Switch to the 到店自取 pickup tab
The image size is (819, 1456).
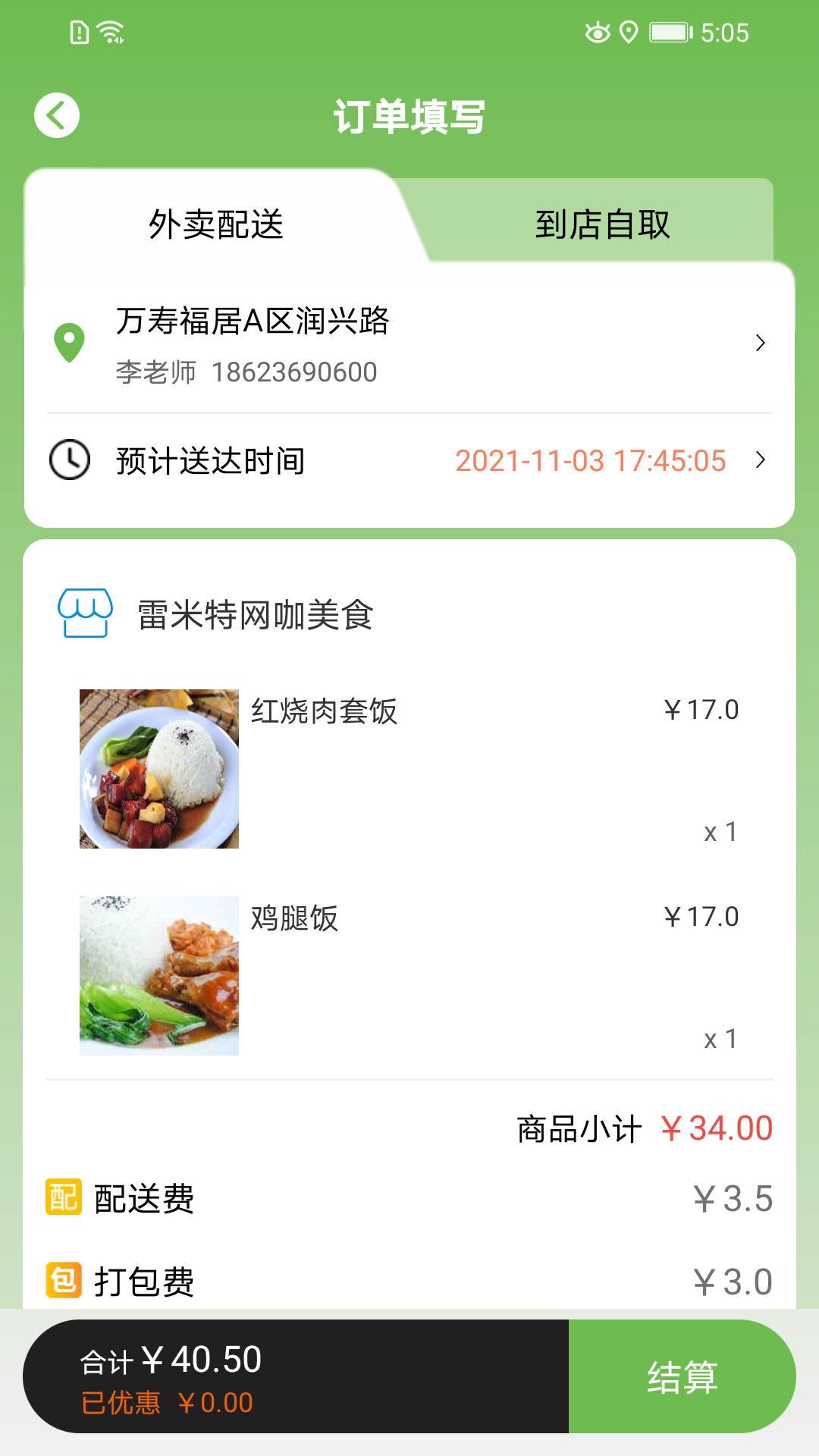(603, 225)
